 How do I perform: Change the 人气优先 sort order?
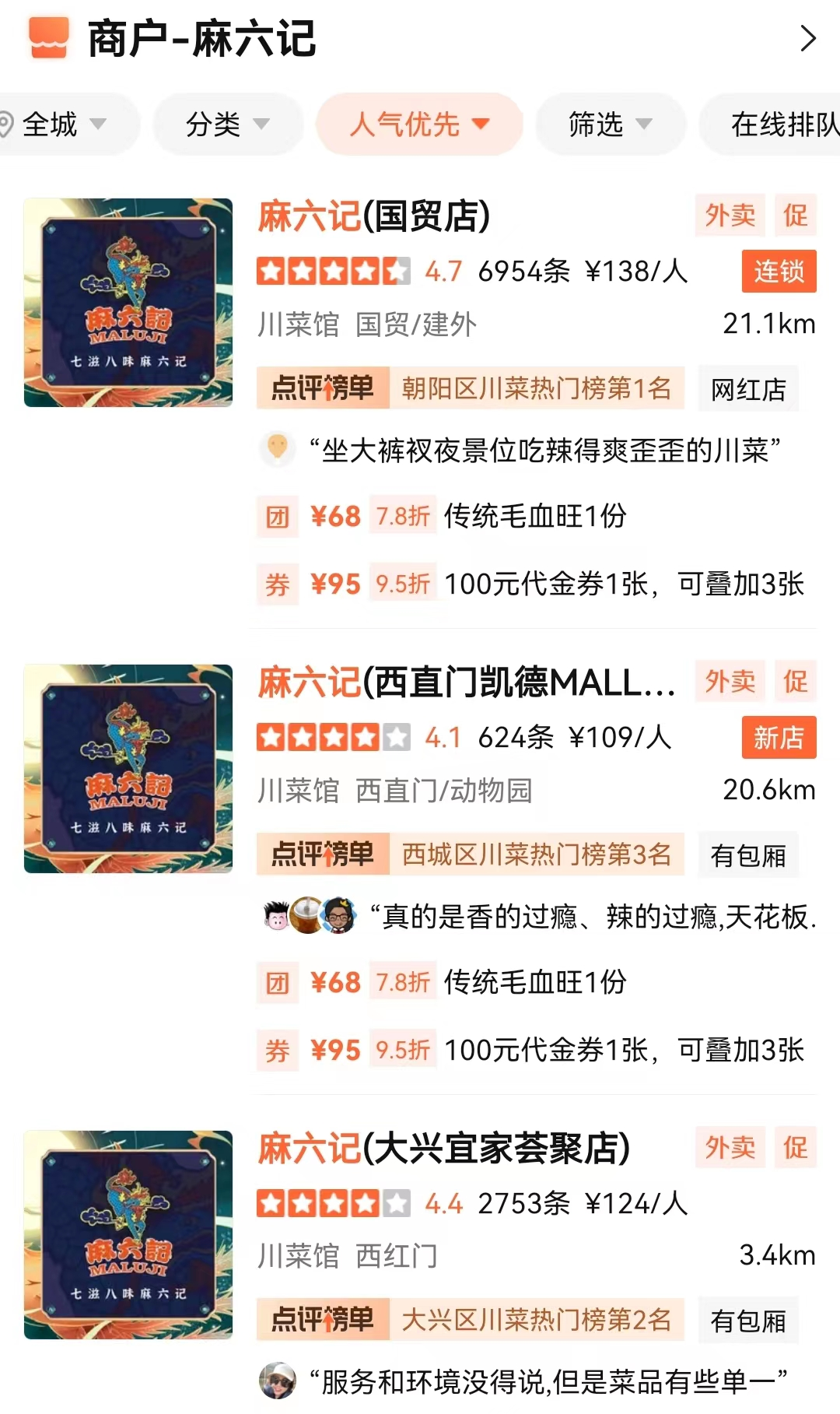[x=419, y=124]
